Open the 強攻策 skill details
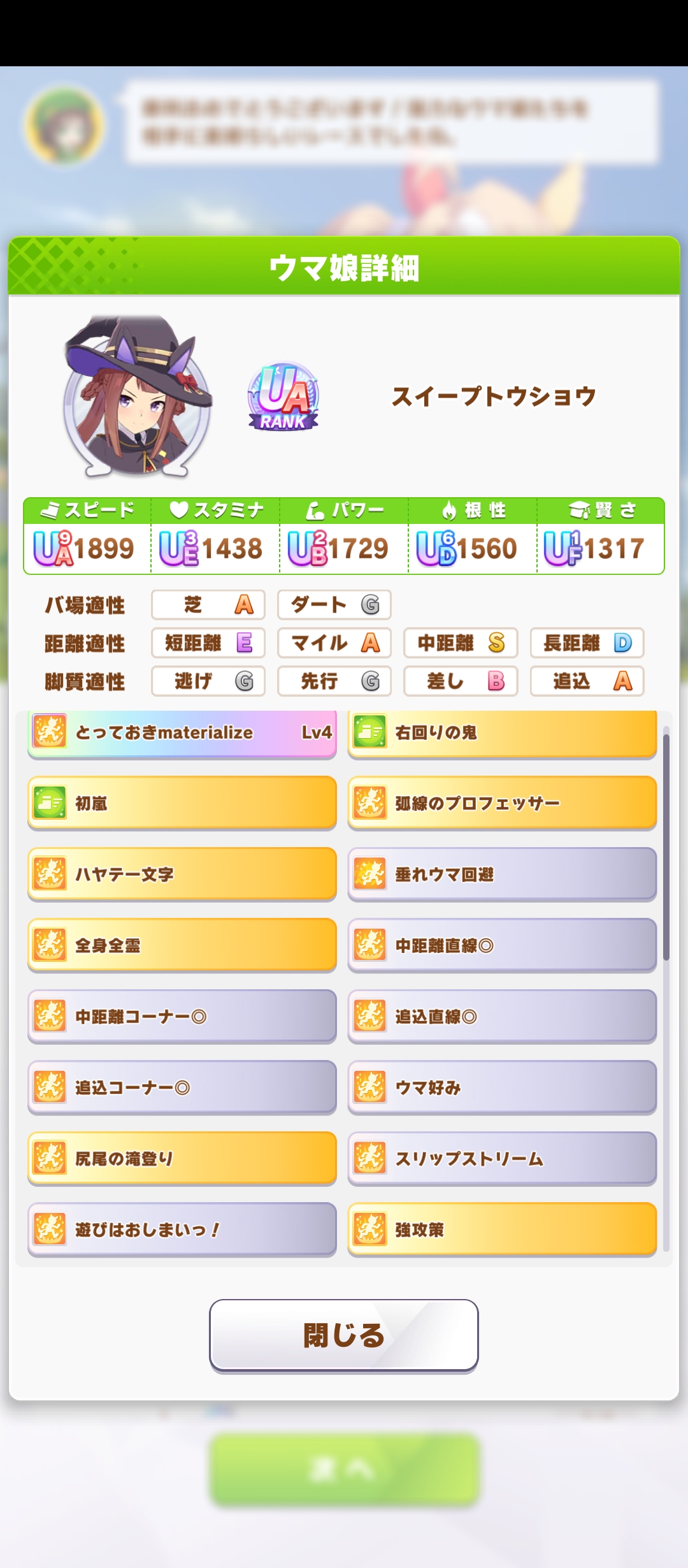This screenshot has width=688, height=1568. click(x=502, y=1230)
